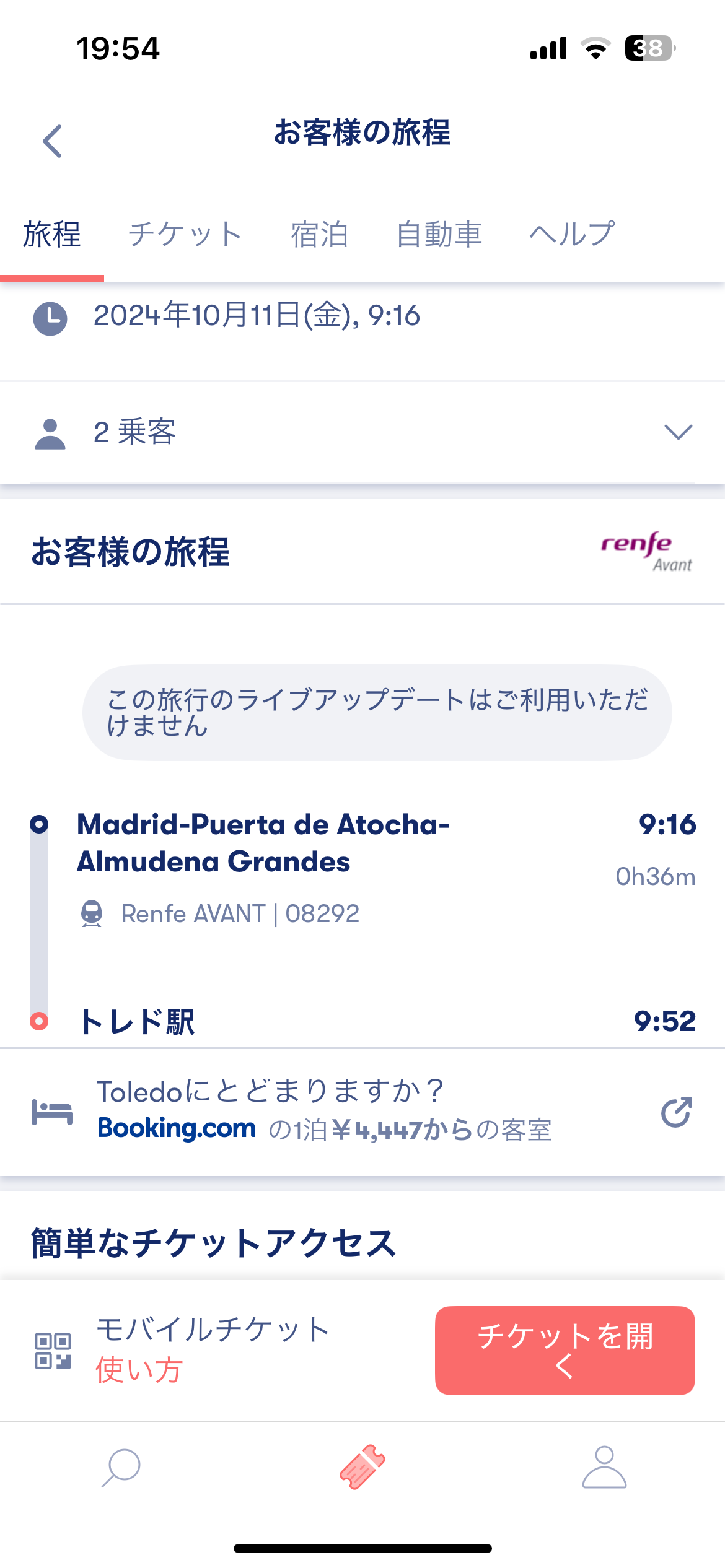Go back using the top-left arrow
This screenshot has height=1568, width=725.
(x=53, y=141)
